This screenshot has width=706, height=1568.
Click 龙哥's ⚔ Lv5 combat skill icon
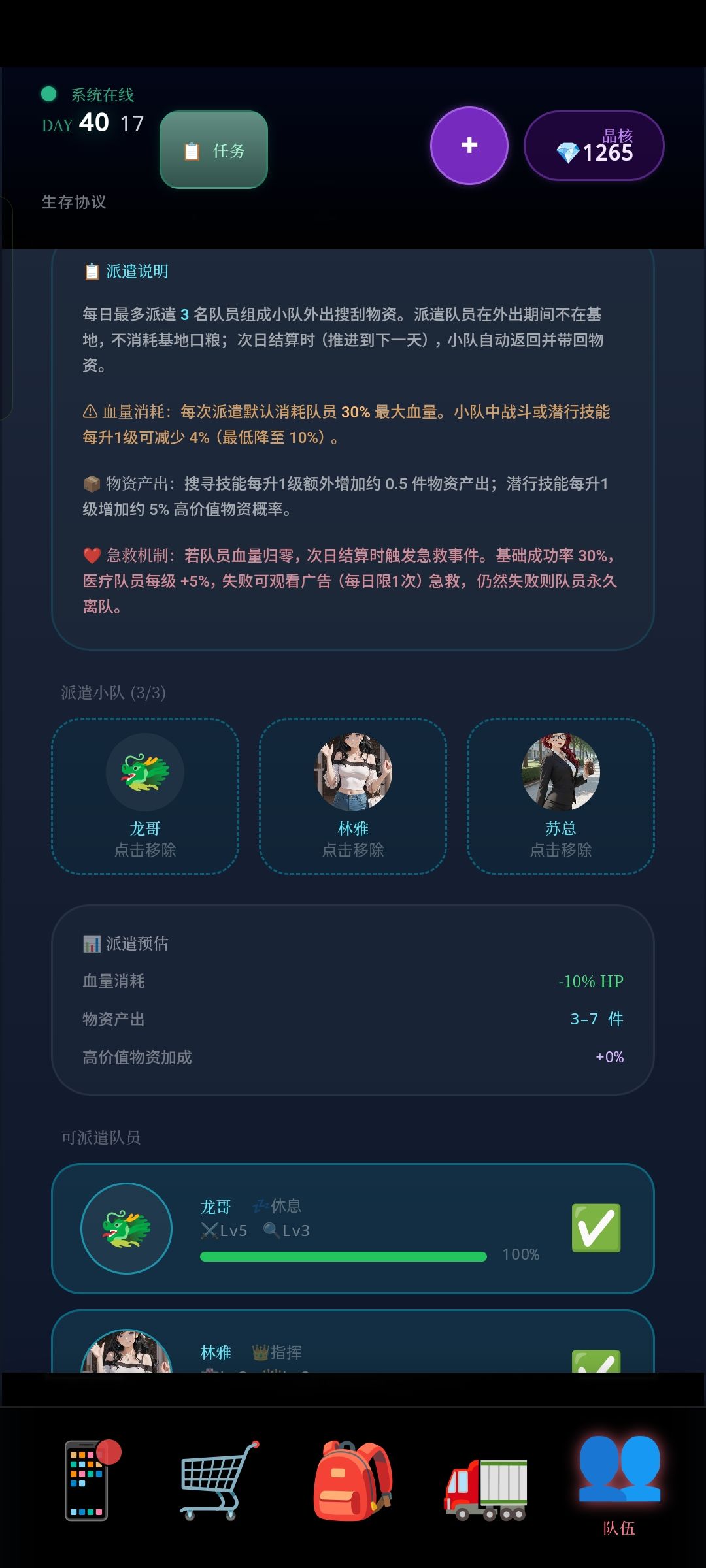click(209, 1230)
